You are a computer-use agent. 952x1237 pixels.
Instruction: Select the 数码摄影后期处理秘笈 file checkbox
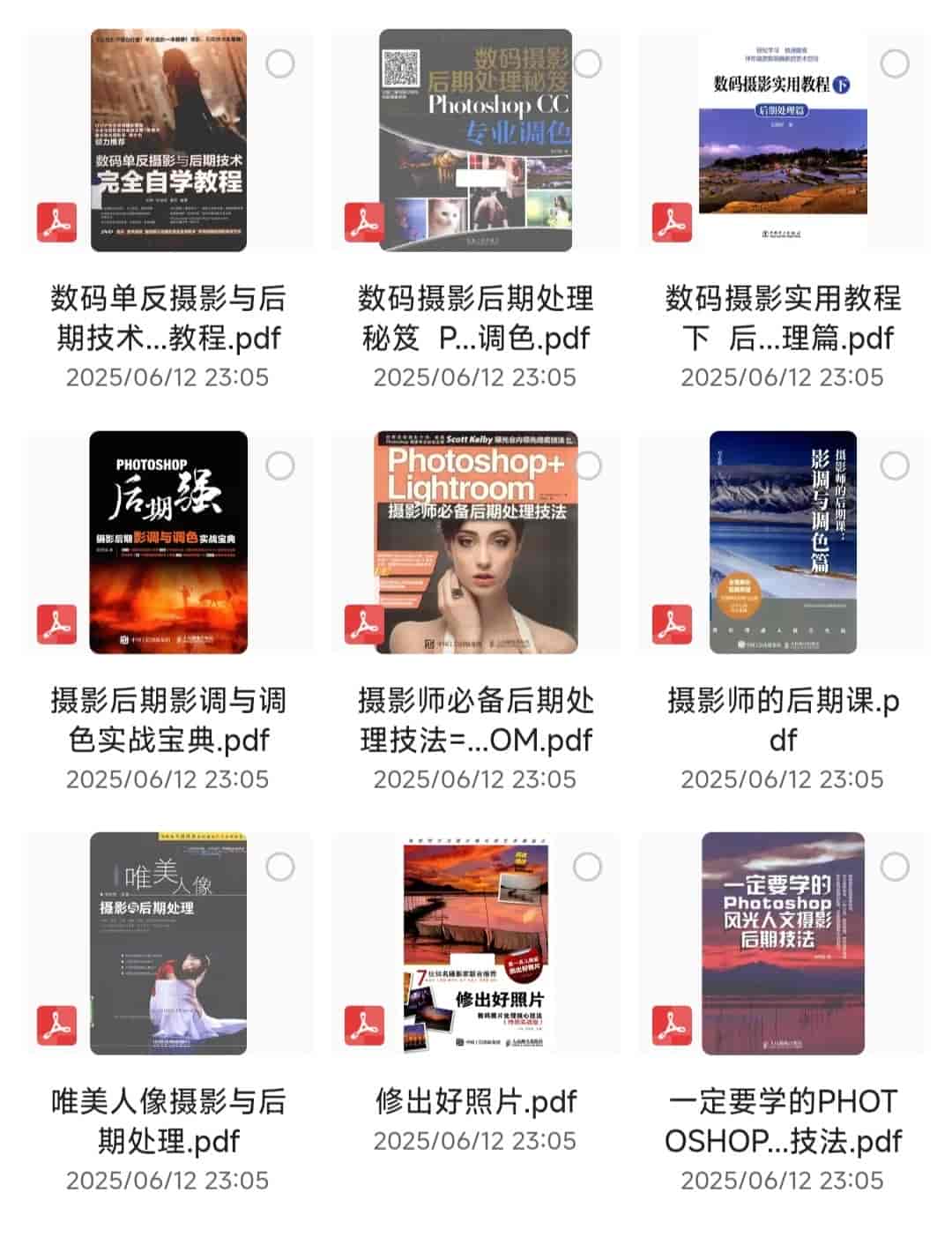pyautogui.click(x=588, y=63)
